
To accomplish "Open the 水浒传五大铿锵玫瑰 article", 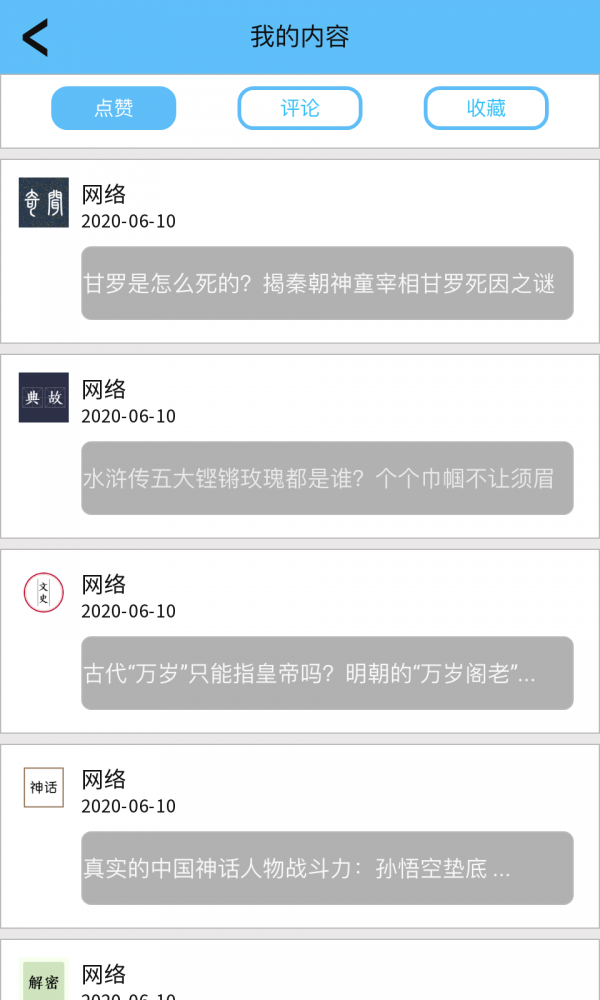I will [327, 479].
